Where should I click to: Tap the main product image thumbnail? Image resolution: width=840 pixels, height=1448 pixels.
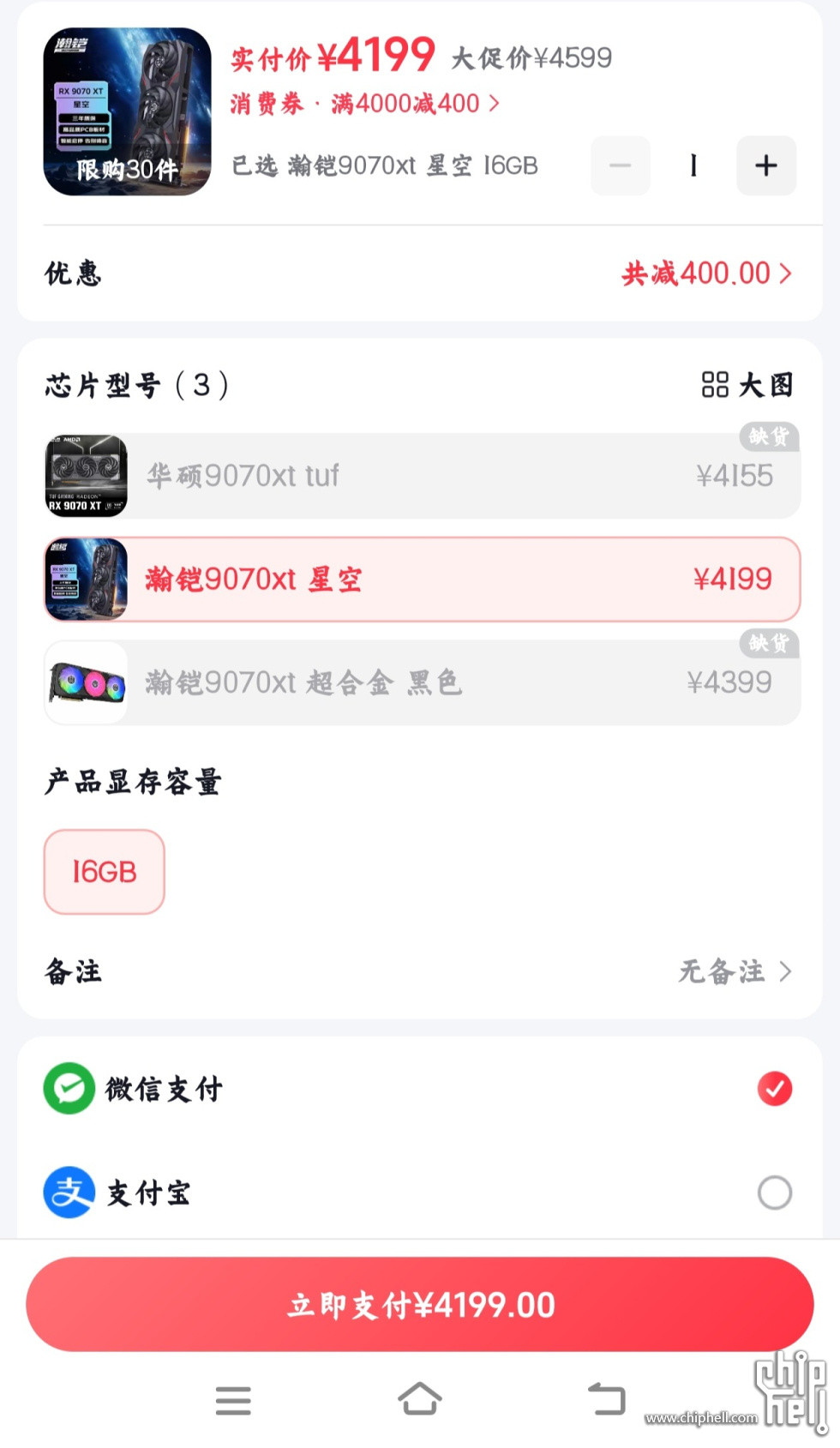tap(126, 112)
